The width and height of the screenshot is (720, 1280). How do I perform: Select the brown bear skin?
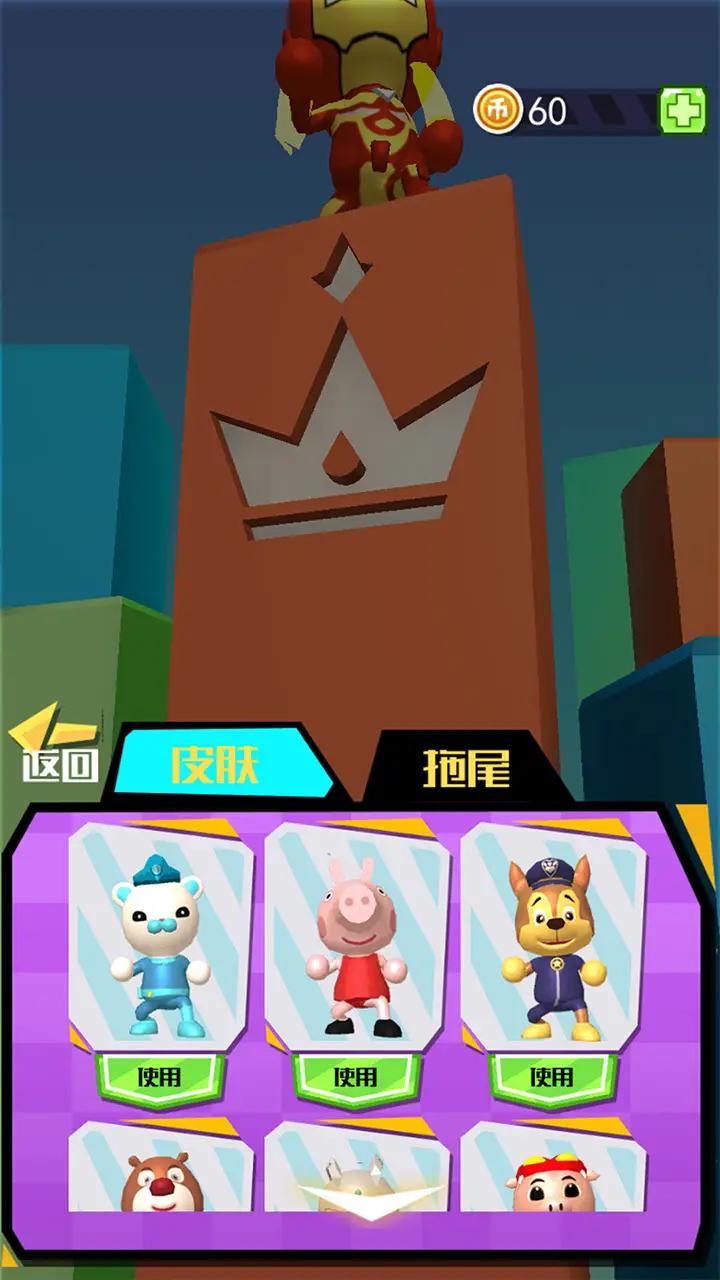pyautogui.click(x=160, y=1170)
